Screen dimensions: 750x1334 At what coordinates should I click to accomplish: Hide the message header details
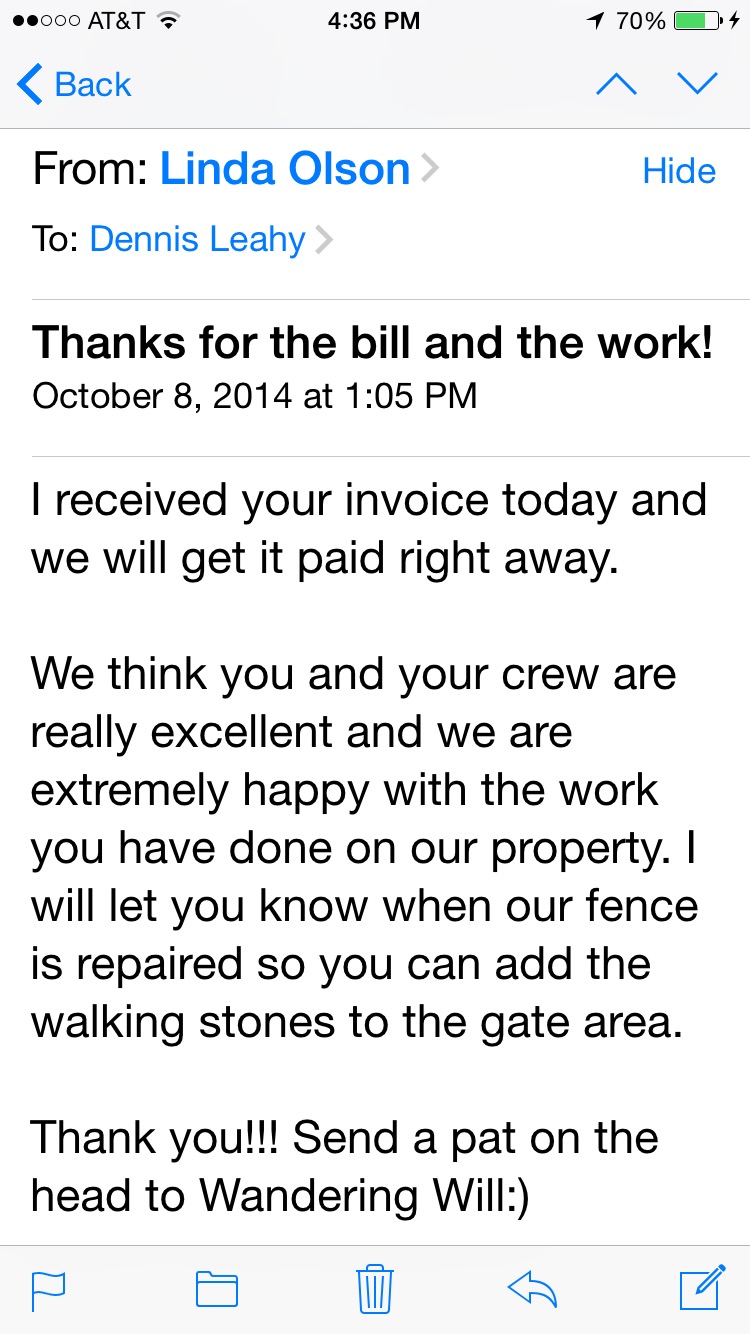679,171
